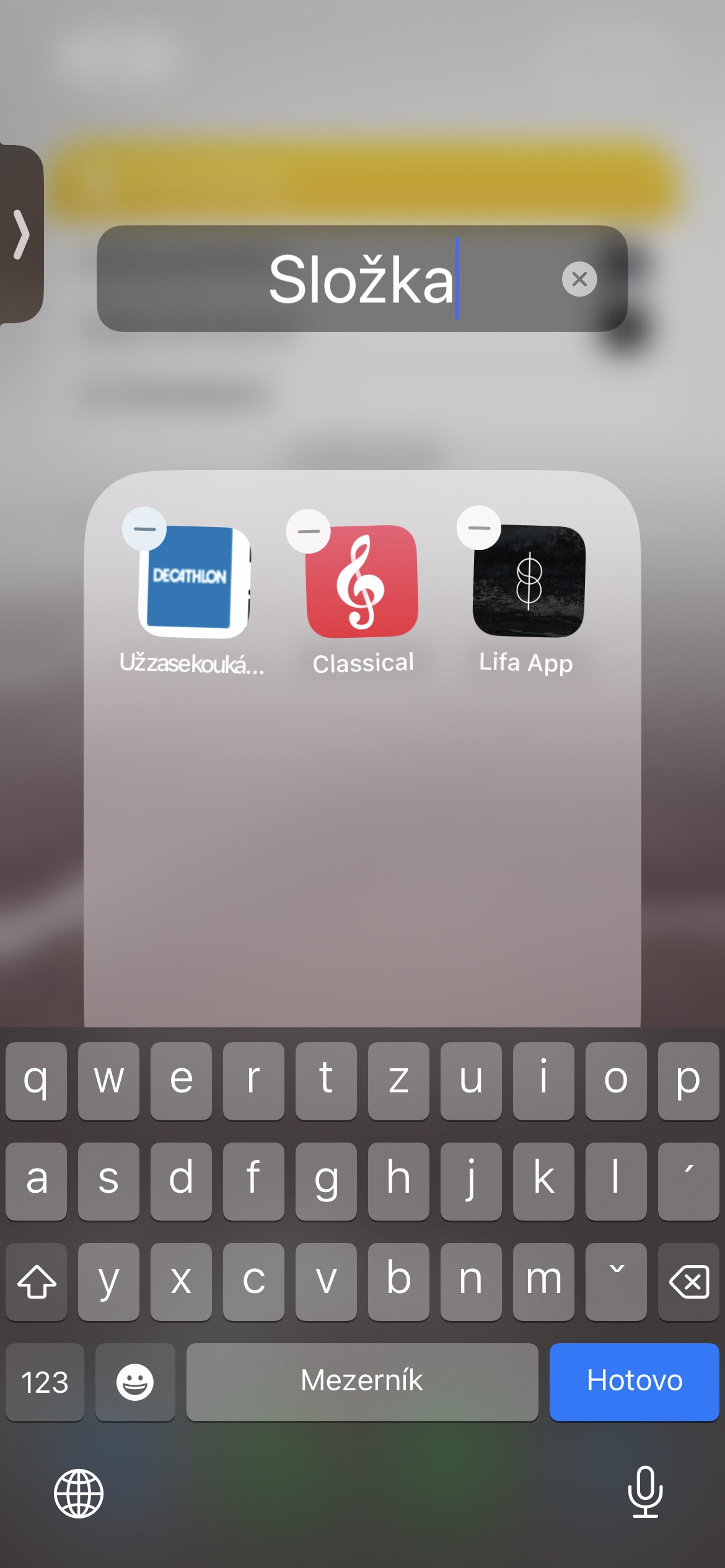Open the emoji keyboard
Screen dimensions: 725x1568
coord(135,1382)
